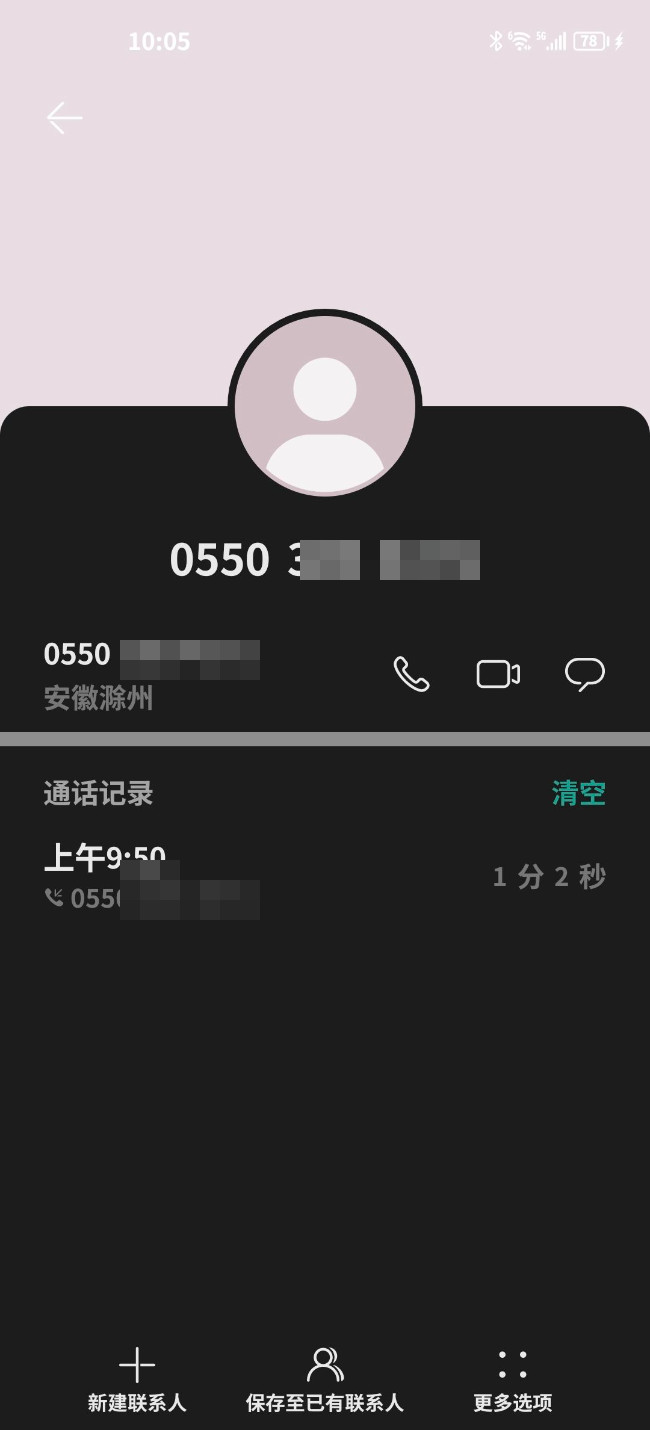650x1430 pixels.
Task: Clear call history with 清空
Action: pos(578,793)
